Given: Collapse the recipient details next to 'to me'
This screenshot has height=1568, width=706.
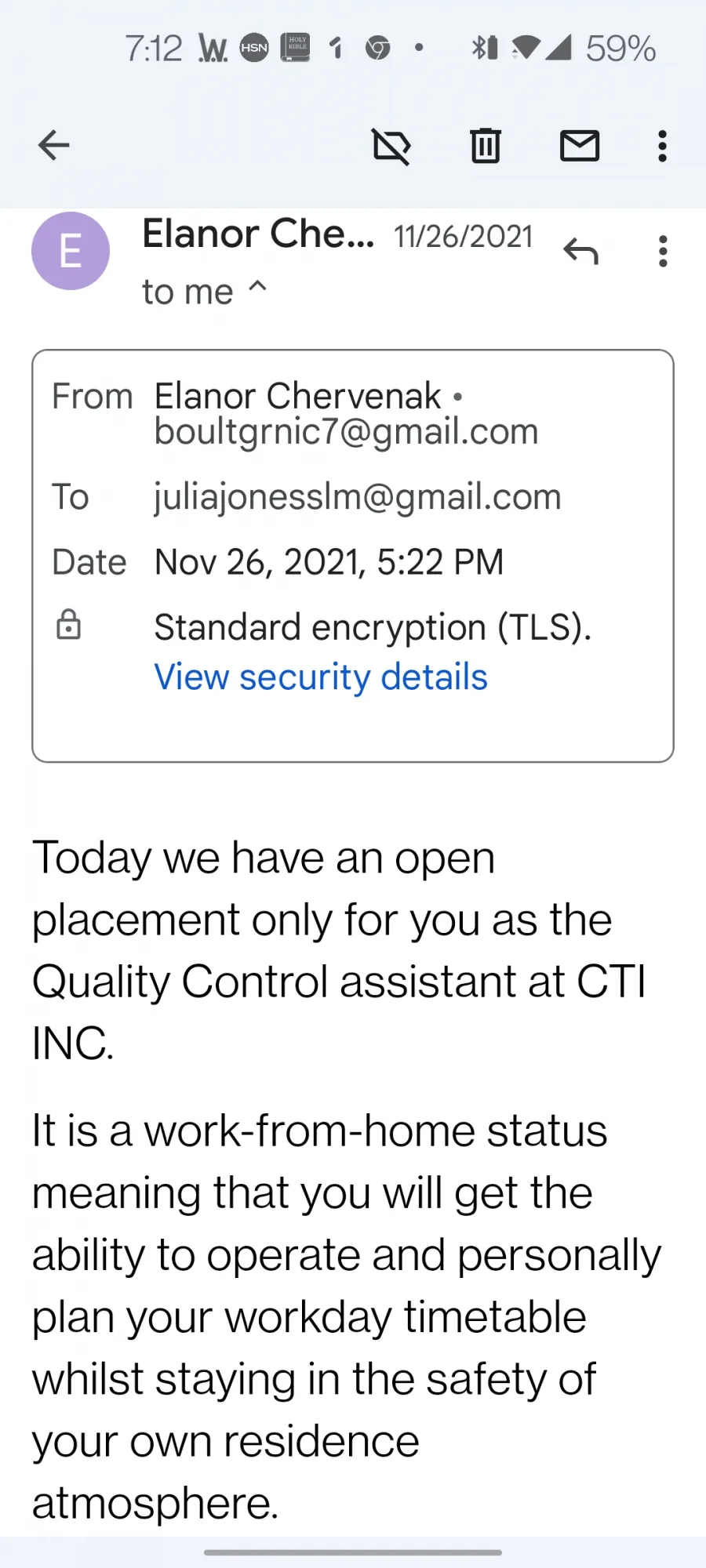Looking at the screenshot, I should pos(257,287).
